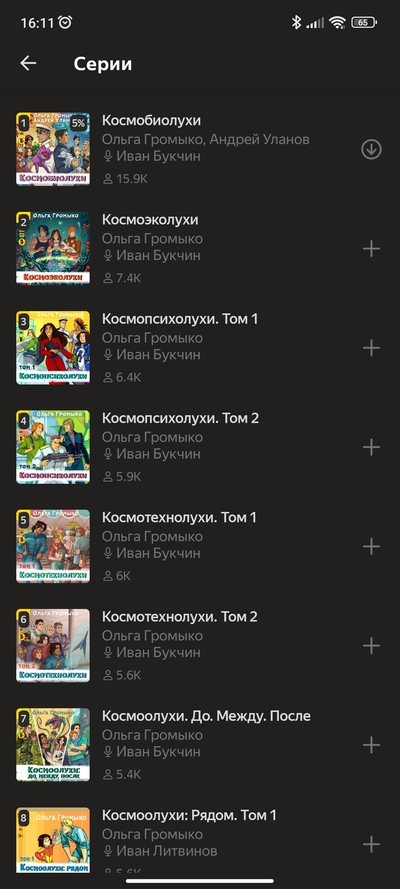Screen dimensions: 400x889
Task: Go back from the Серии screen
Action: tap(28, 64)
